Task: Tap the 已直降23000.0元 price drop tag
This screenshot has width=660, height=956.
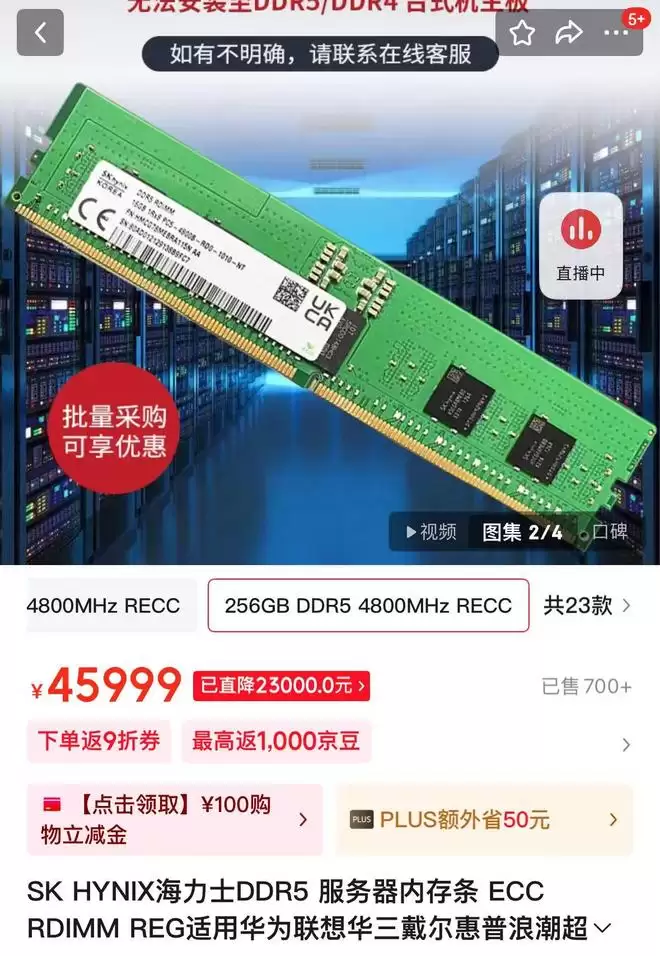Action: coord(281,686)
